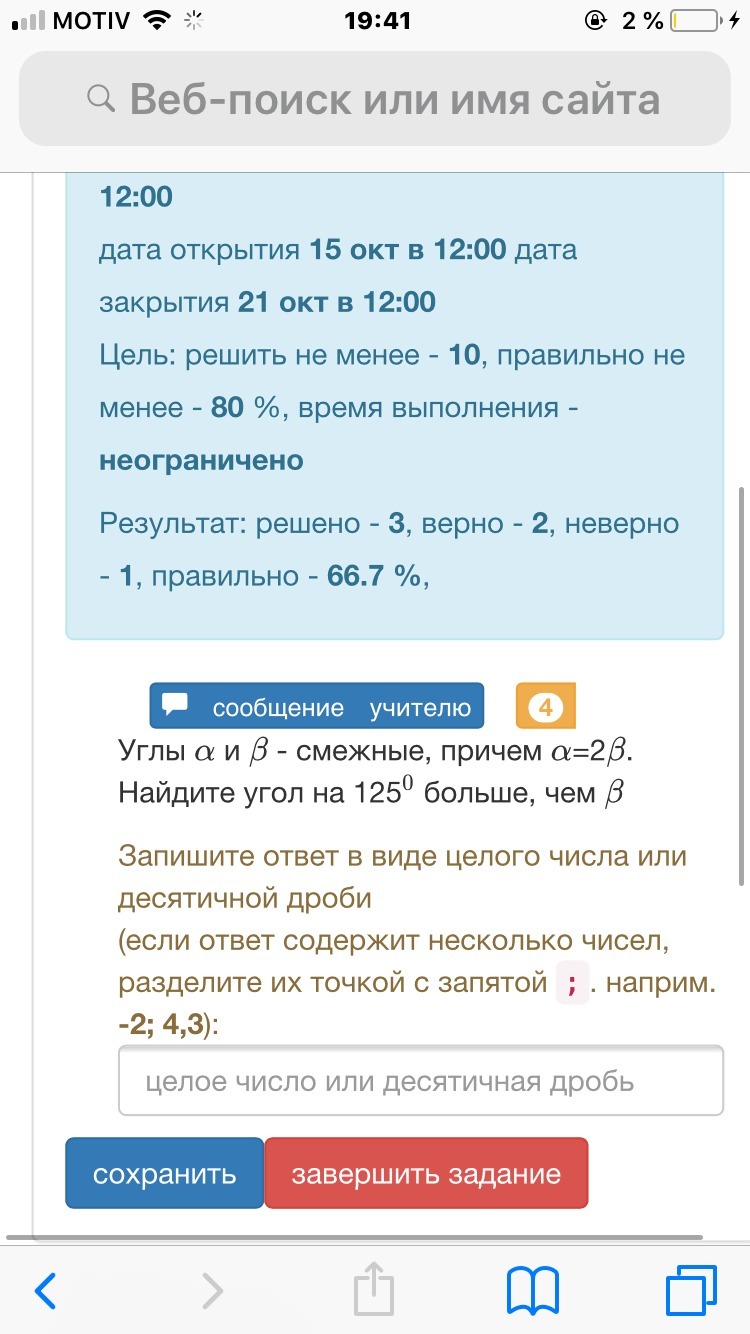
Task: Show all open browser tabs
Action: (691, 1289)
